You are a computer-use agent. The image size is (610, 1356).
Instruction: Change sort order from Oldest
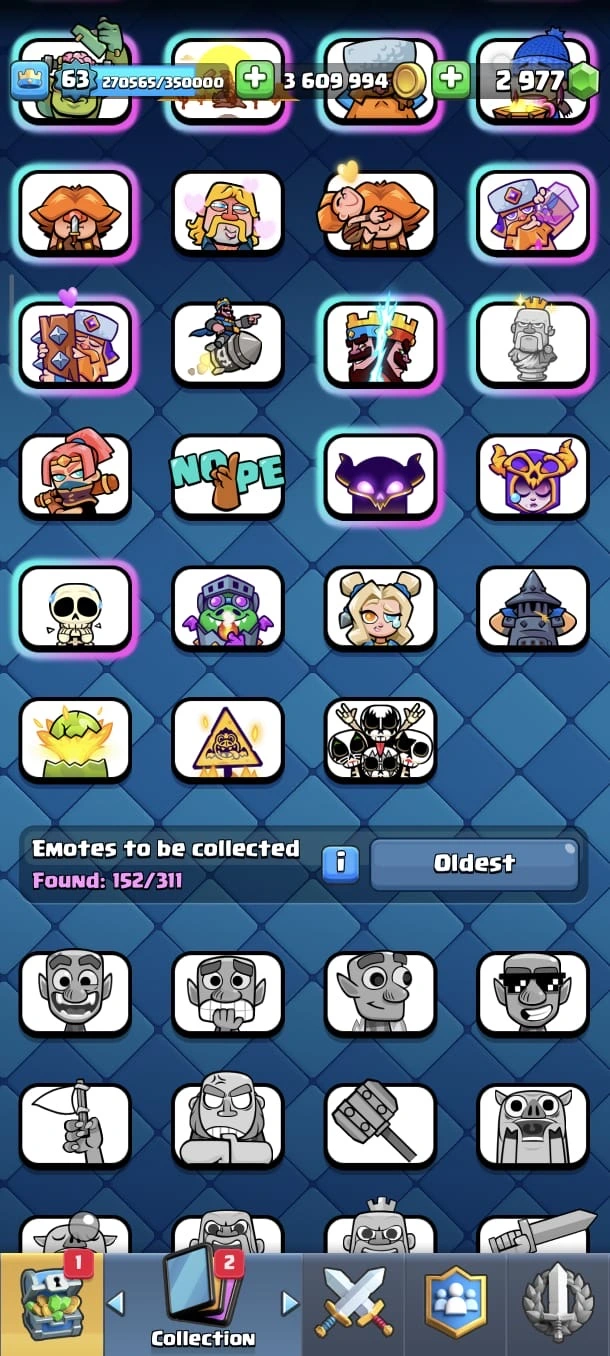tap(474, 863)
